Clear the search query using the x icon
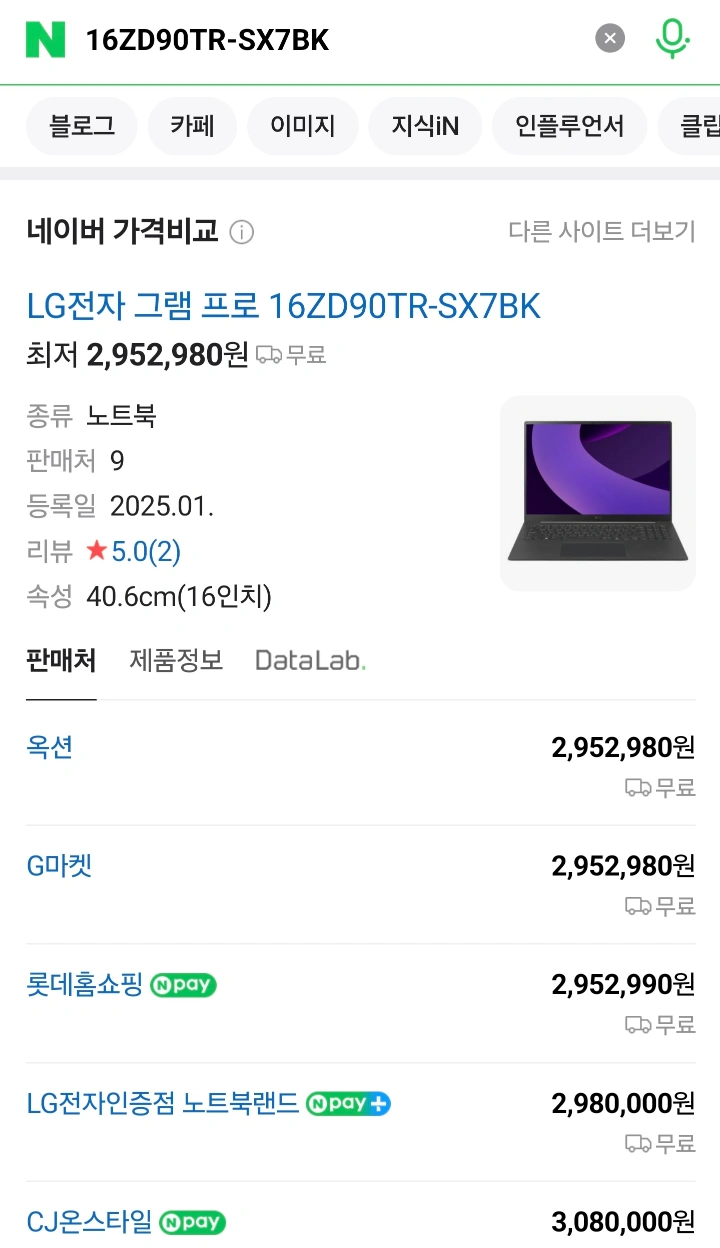Screen dimensions: 720x1248 pyautogui.click(x=609, y=38)
